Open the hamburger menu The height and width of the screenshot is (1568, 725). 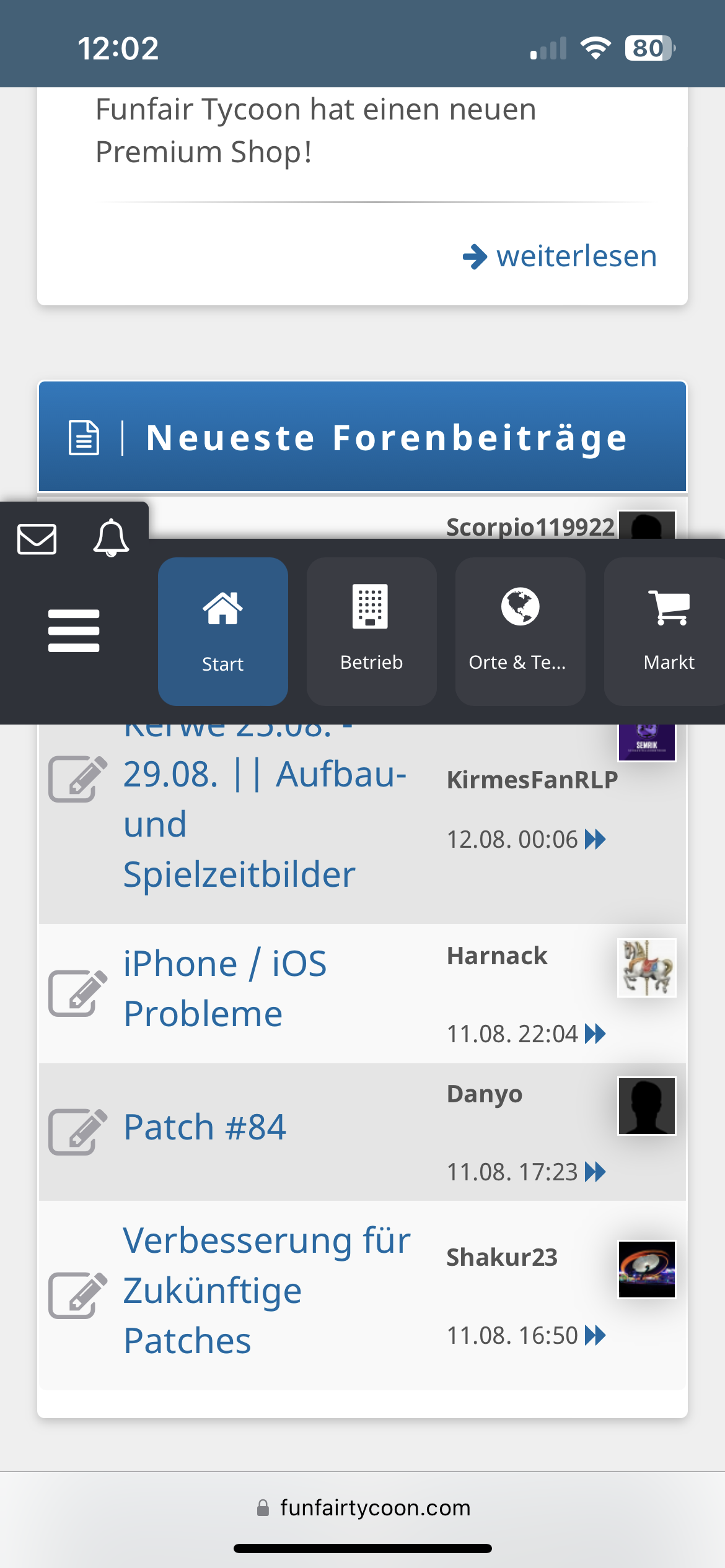(74, 630)
